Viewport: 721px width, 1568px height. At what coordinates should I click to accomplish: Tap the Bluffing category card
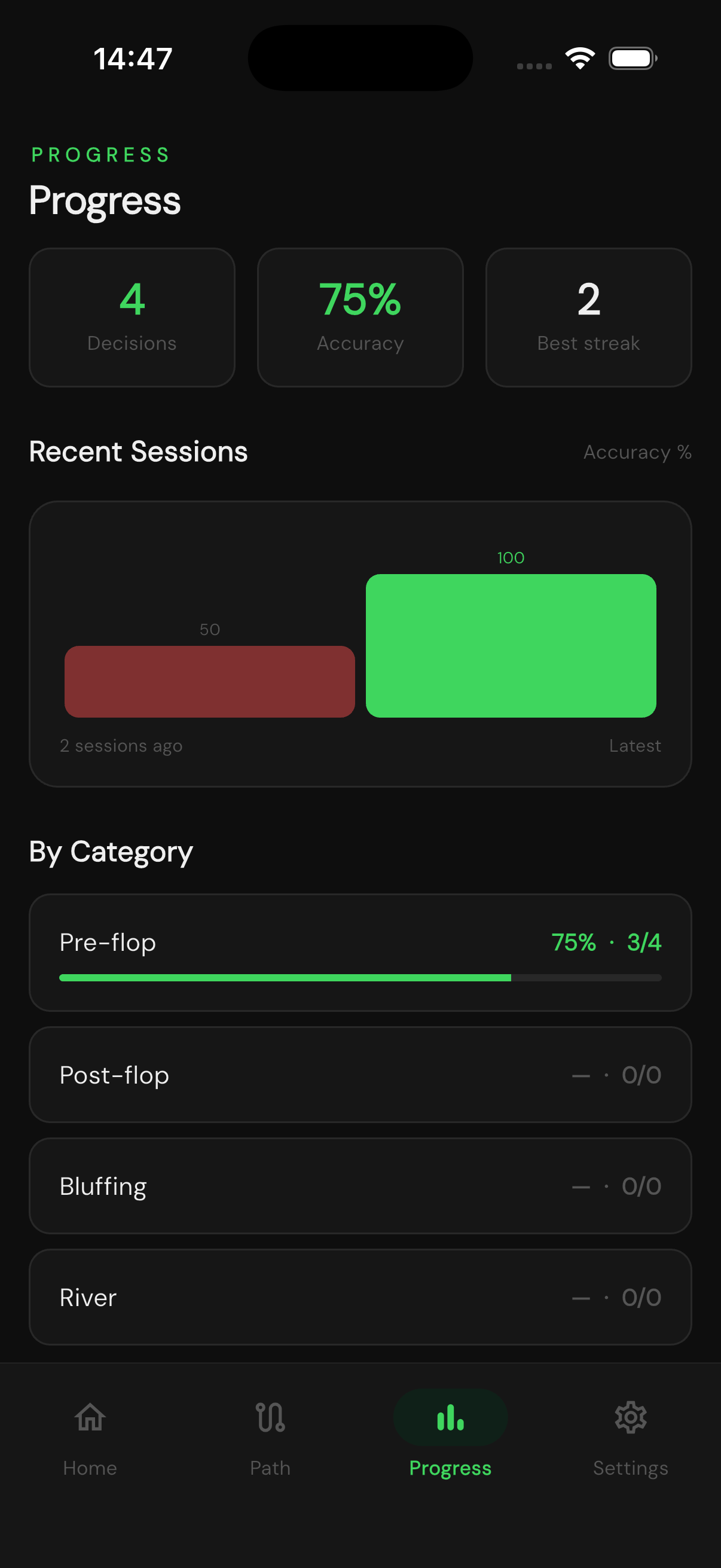pyautogui.click(x=360, y=1185)
